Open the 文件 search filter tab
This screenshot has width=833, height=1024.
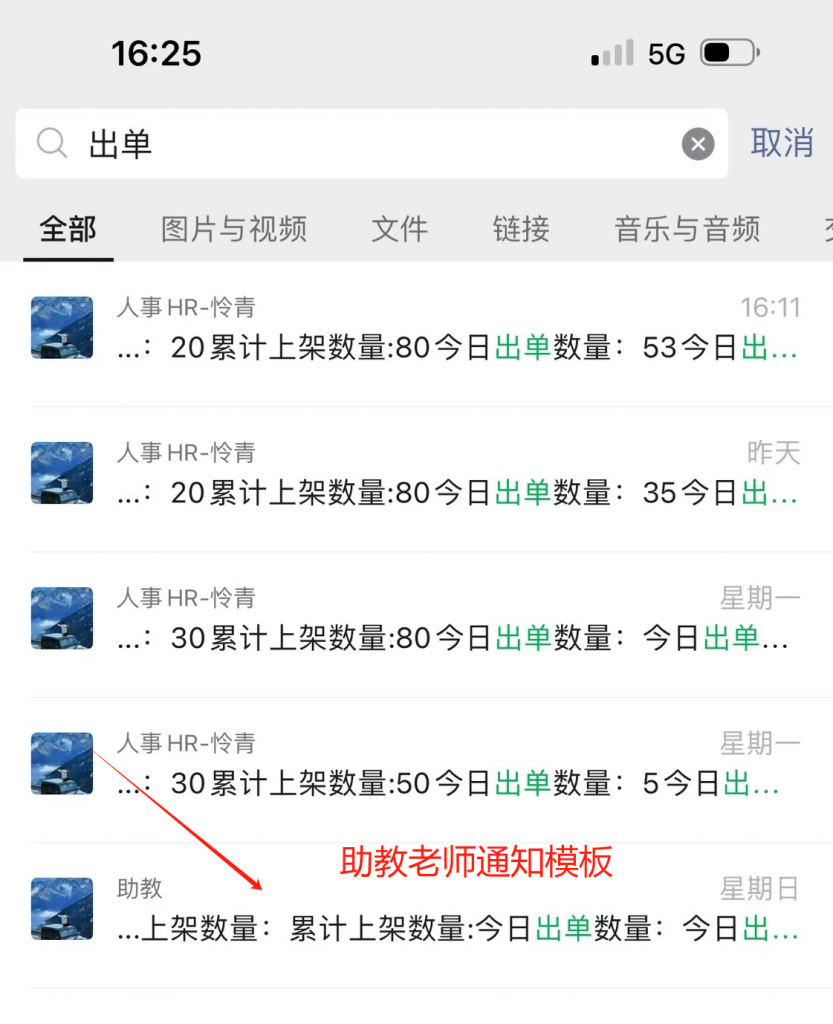[x=399, y=230]
